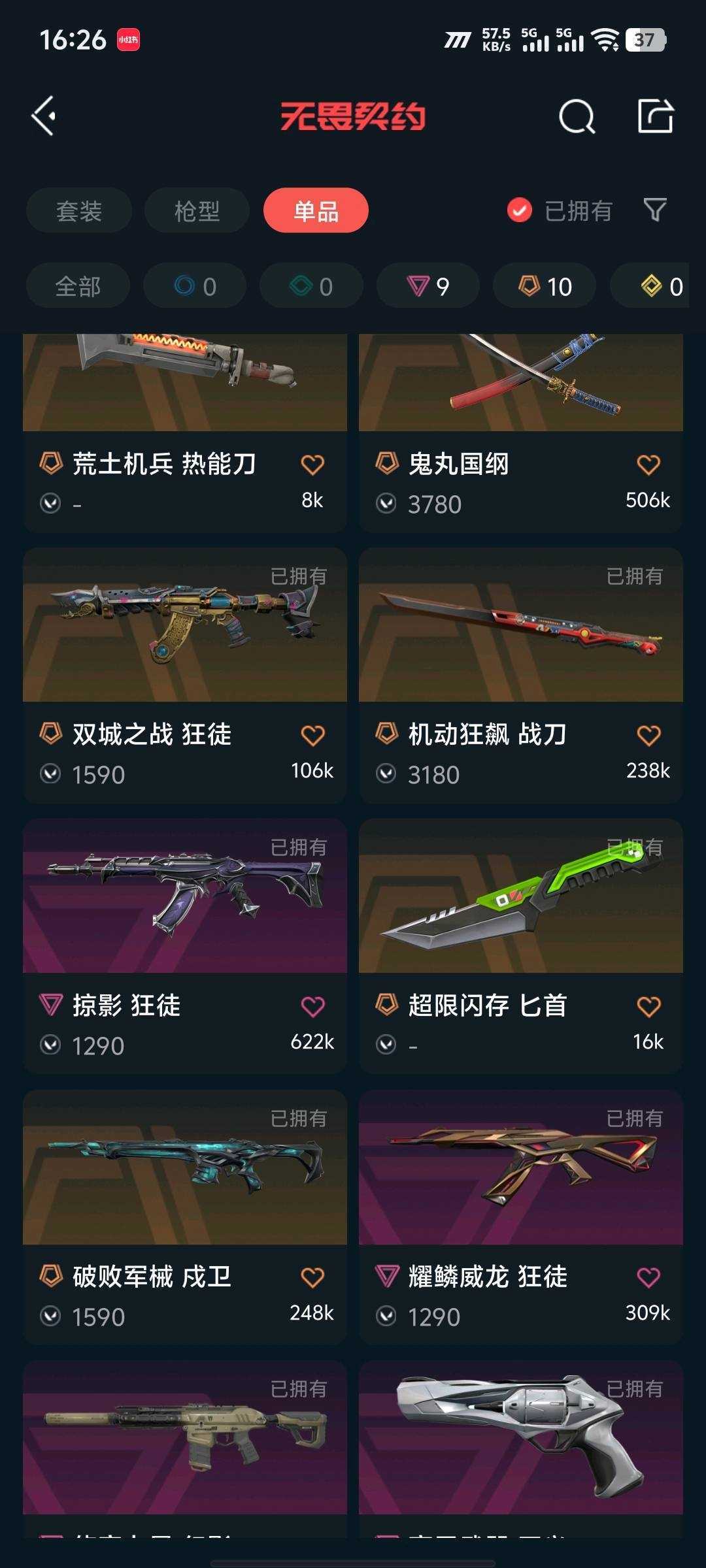Filter by the orange tier showing 10
706x1568 pixels.
tap(545, 286)
